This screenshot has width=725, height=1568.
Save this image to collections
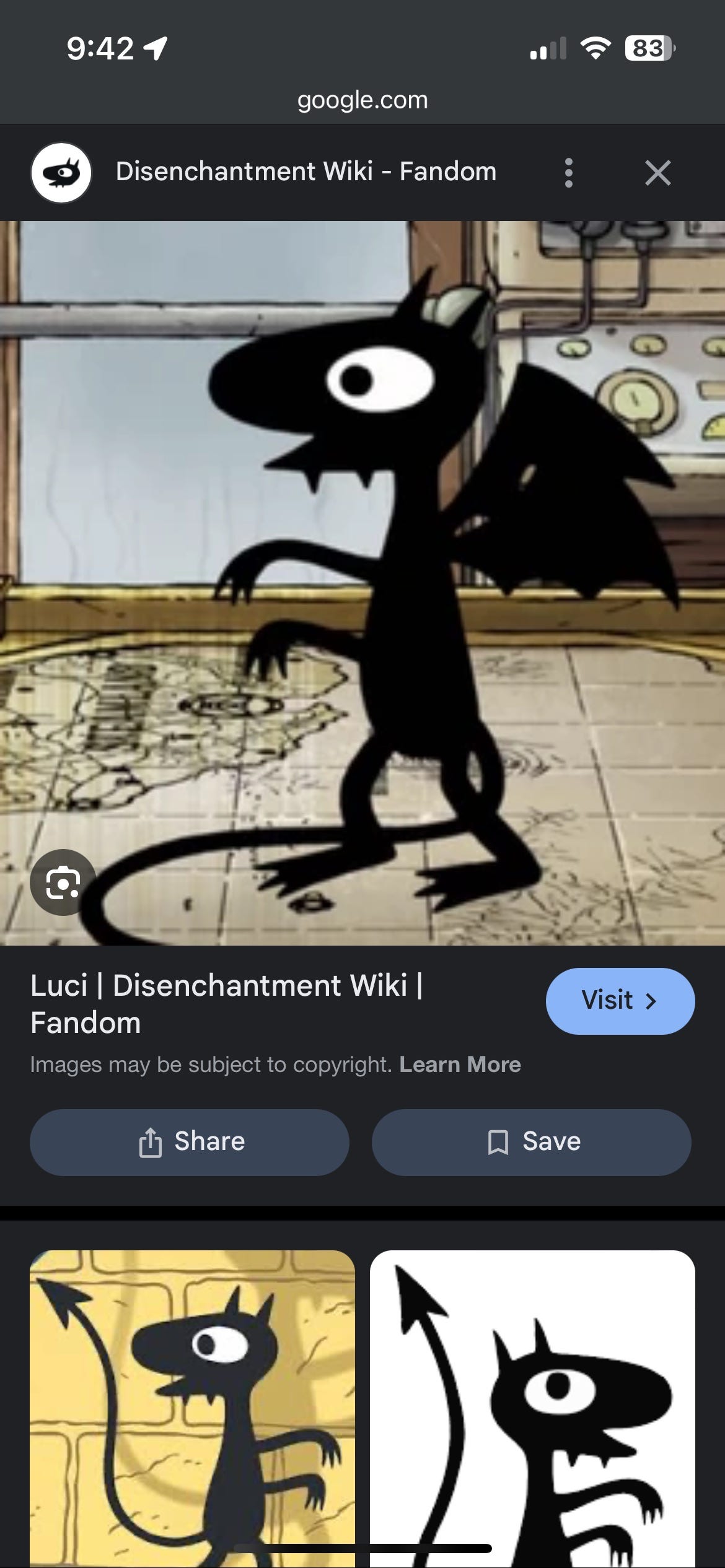532,1142
